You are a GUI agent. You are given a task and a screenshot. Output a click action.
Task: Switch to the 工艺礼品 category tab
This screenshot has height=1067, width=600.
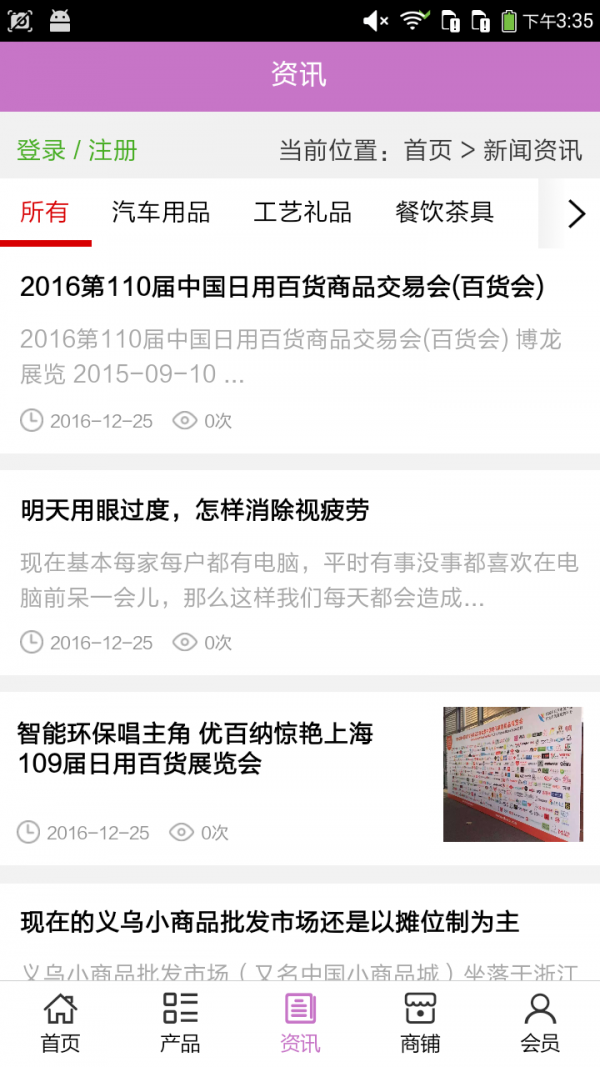(x=302, y=212)
